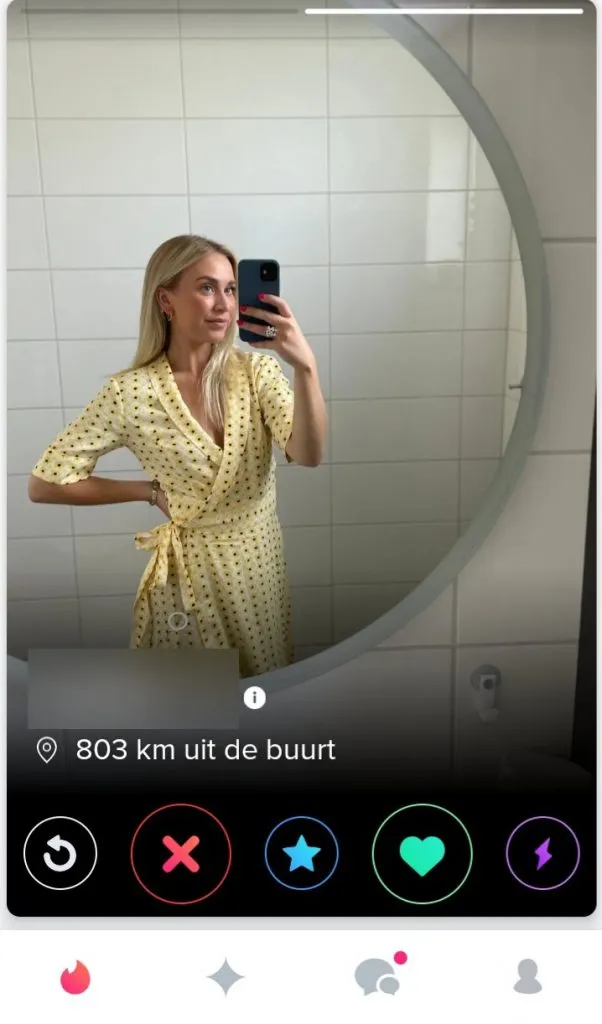Open the sparkle explore tab
602x1024 pixels.
pos(225,977)
